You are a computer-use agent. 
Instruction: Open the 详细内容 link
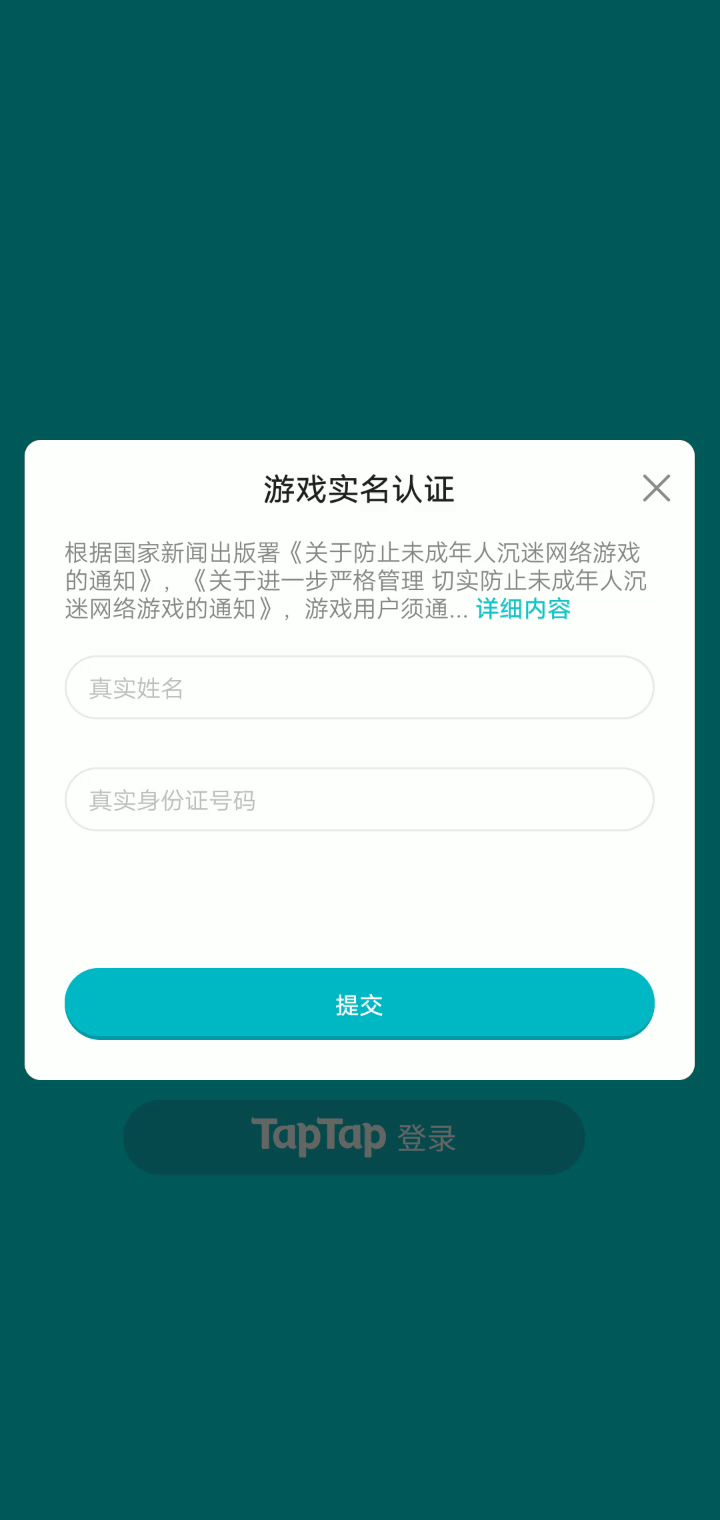[x=523, y=609]
